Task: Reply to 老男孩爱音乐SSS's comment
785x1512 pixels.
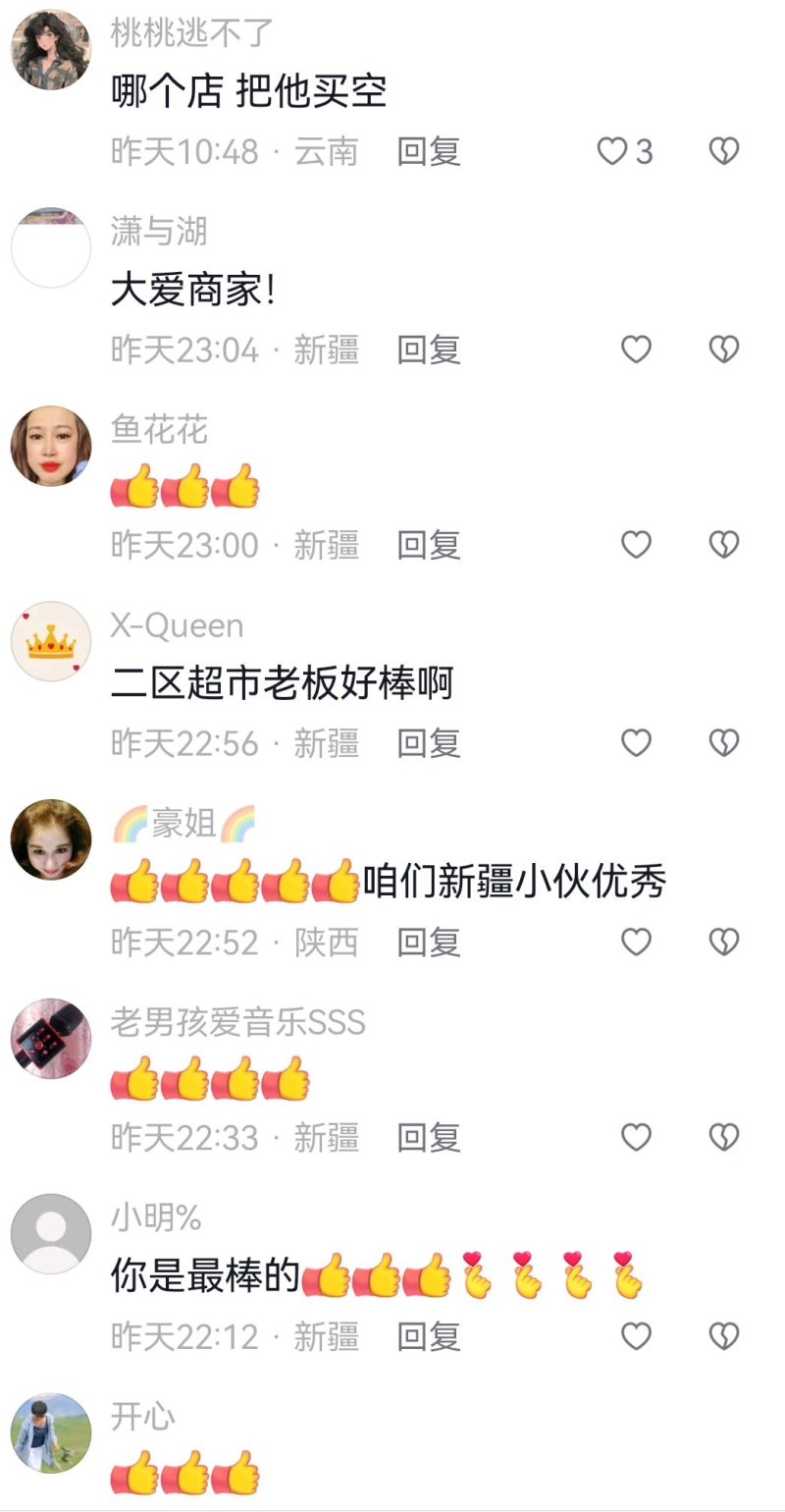Action: [429, 1137]
